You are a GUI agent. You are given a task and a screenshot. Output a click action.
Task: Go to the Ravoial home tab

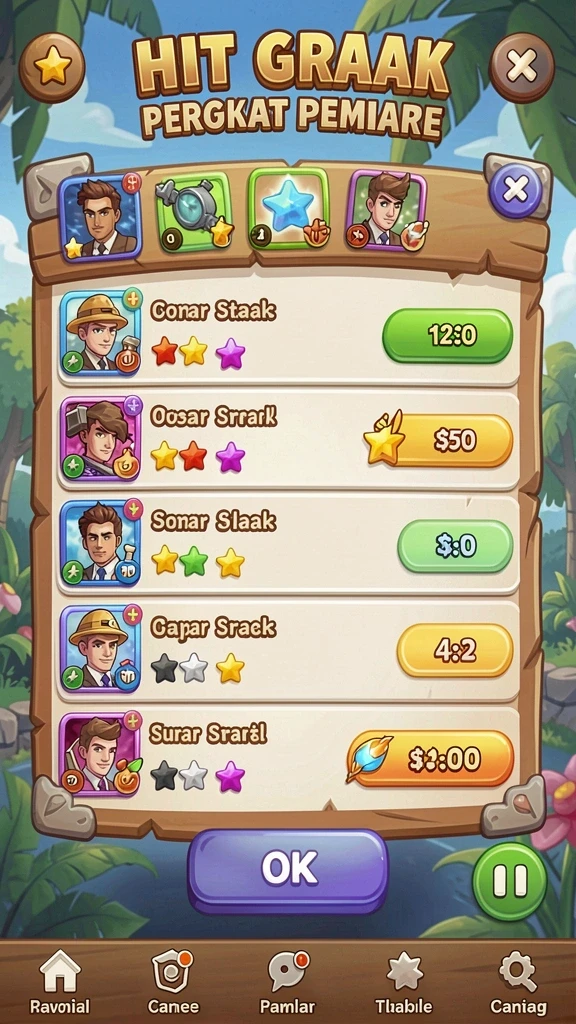(60, 982)
